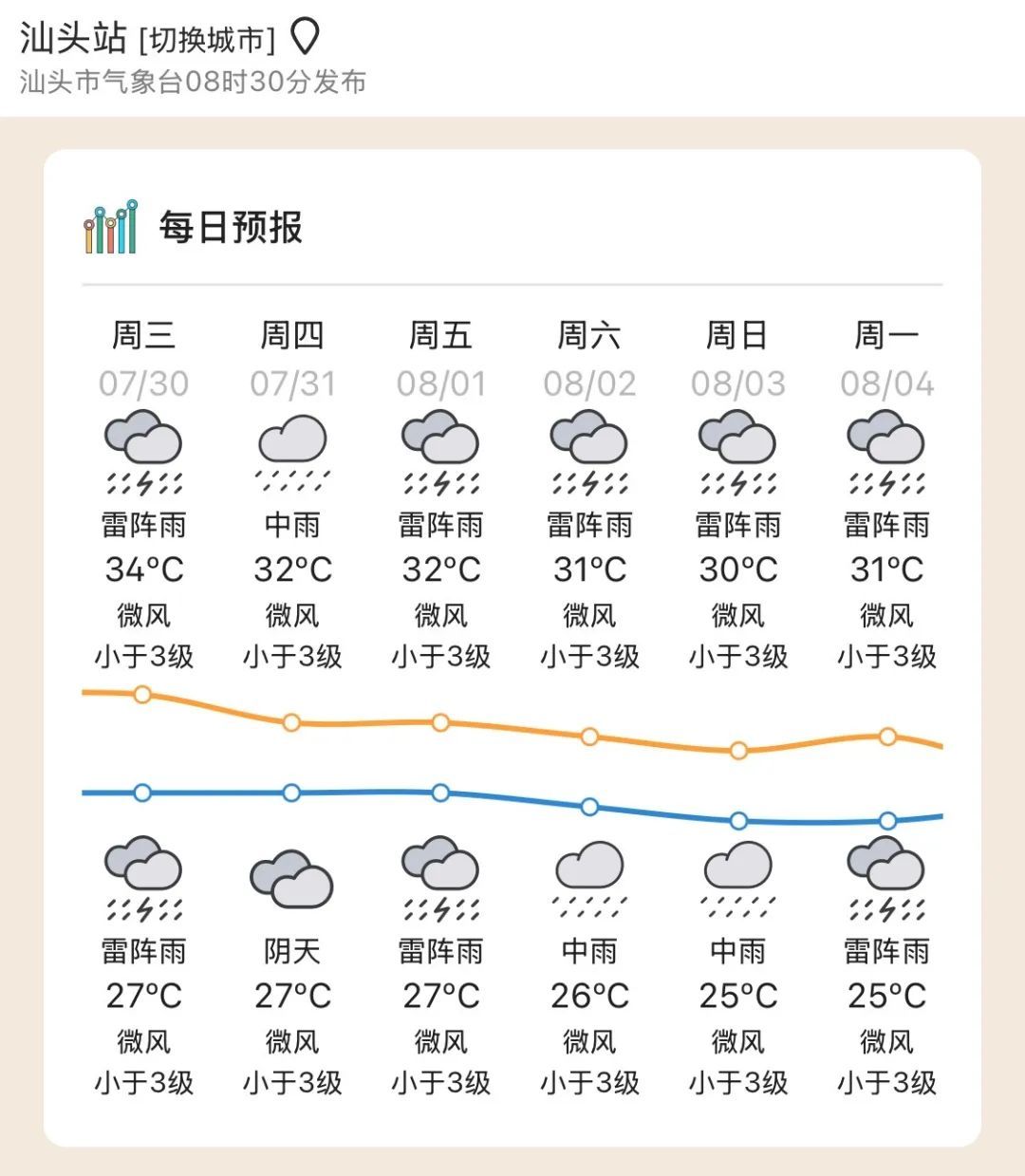This screenshot has width=1025, height=1176.
Task: Click Monday's marker on the blue low-temperature line
Action: pos(886,821)
